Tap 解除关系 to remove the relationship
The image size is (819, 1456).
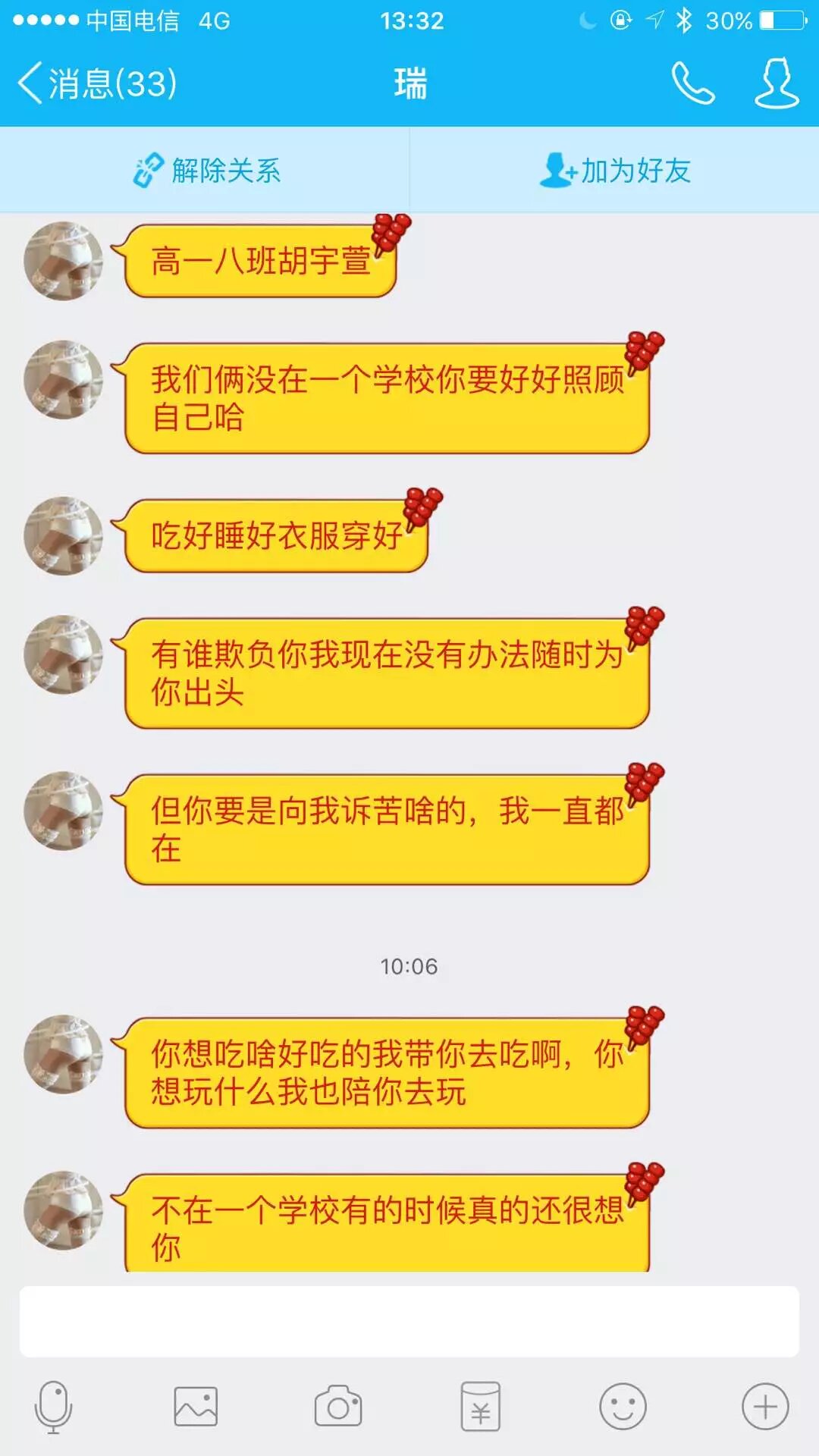[206, 171]
